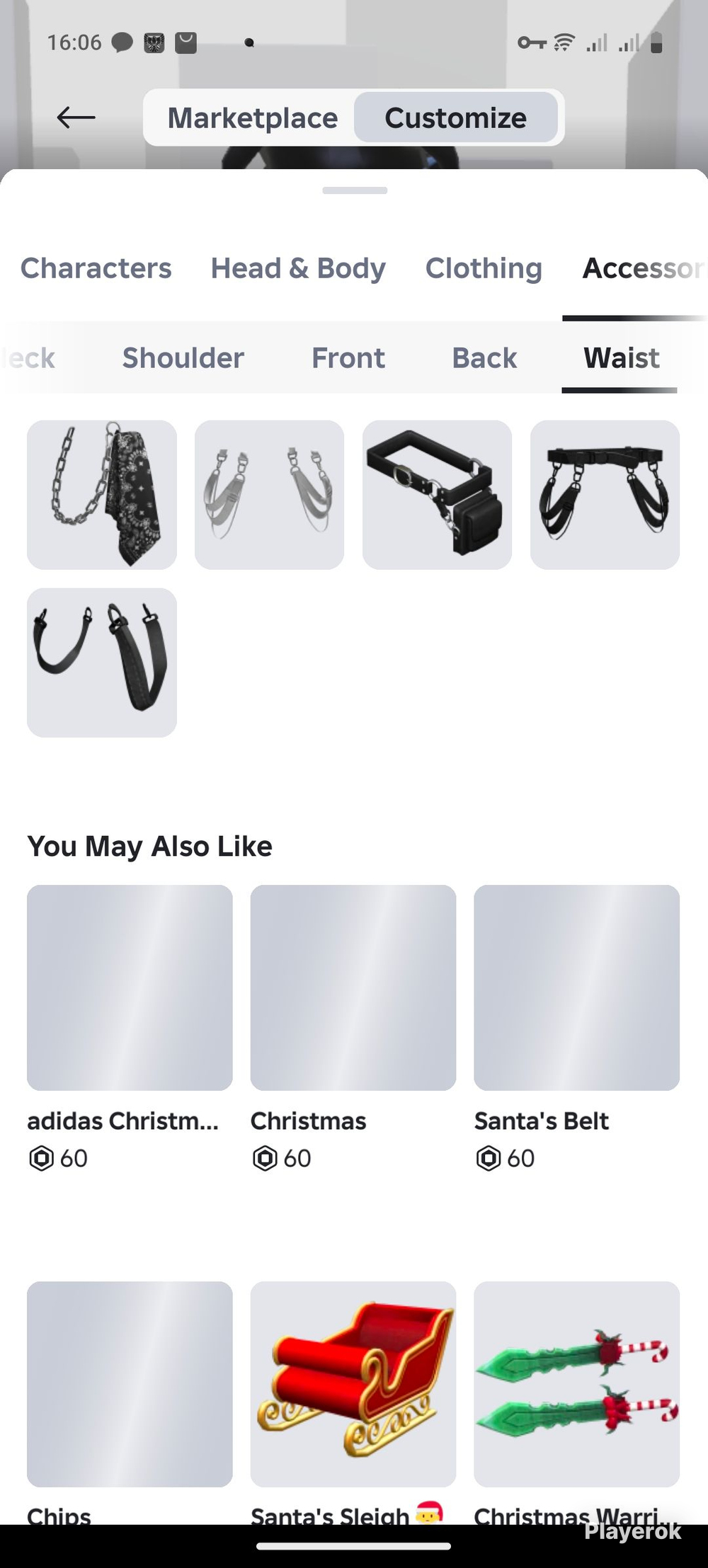Select the Customize segment
This screenshot has height=1568, width=708.
455,118
